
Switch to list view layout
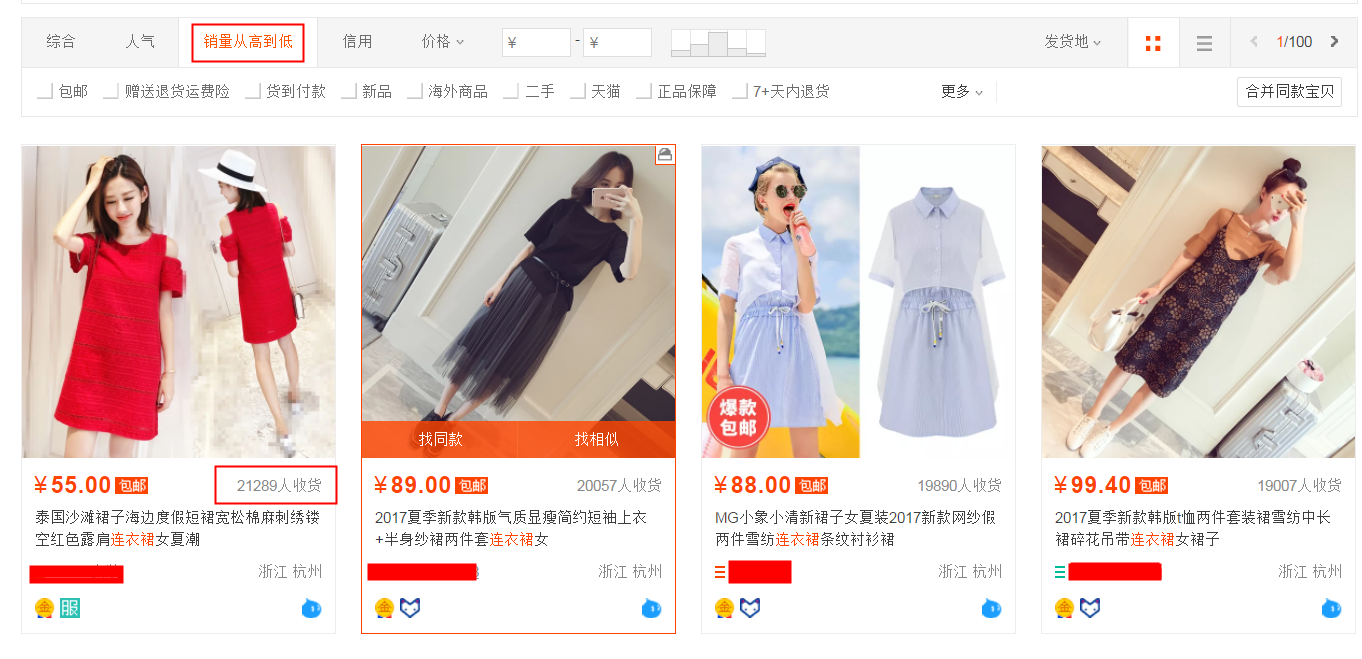click(1204, 43)
